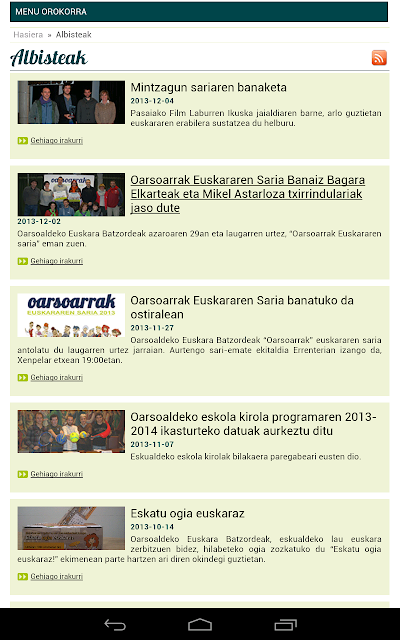Tap Gehiago irakurri under Eskatu ogia euskaraz

click(57, 576)
